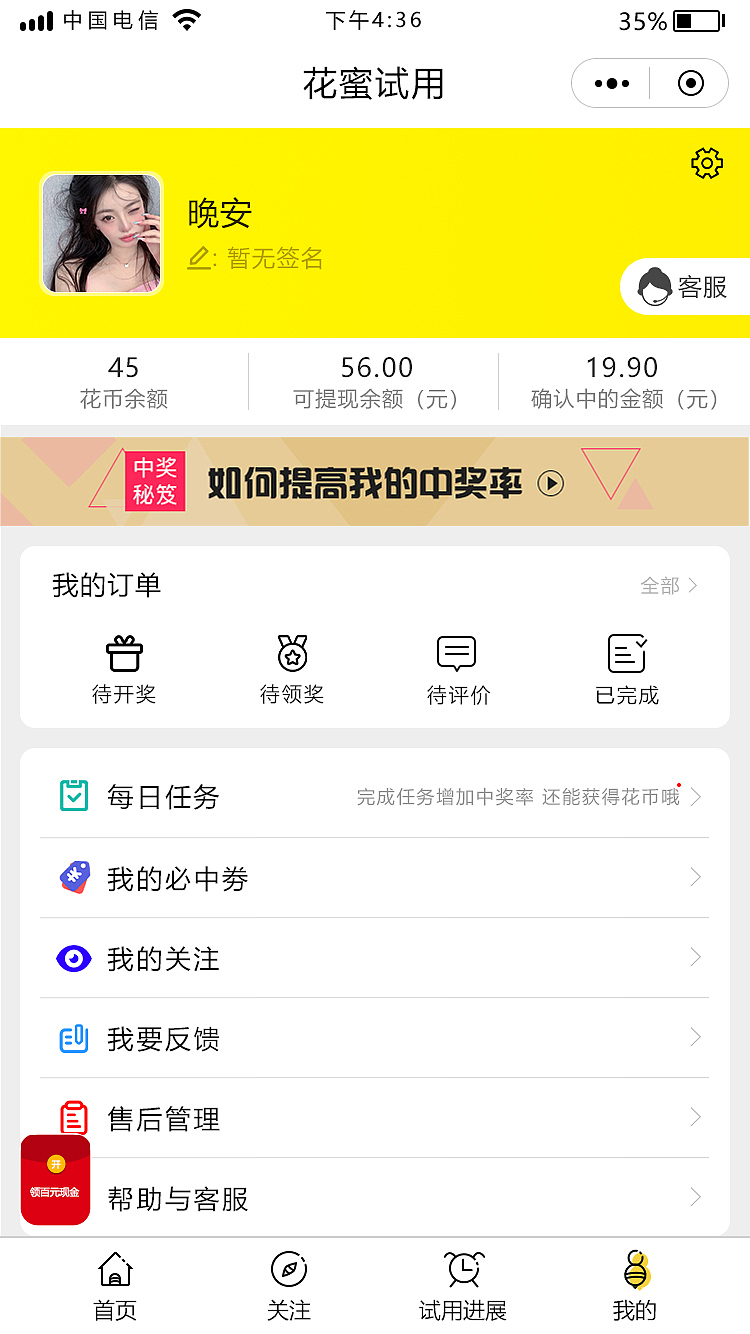Open the 如何提高我的中奖率 banner
Screen dimensions: 750x1334
[375, 482]
